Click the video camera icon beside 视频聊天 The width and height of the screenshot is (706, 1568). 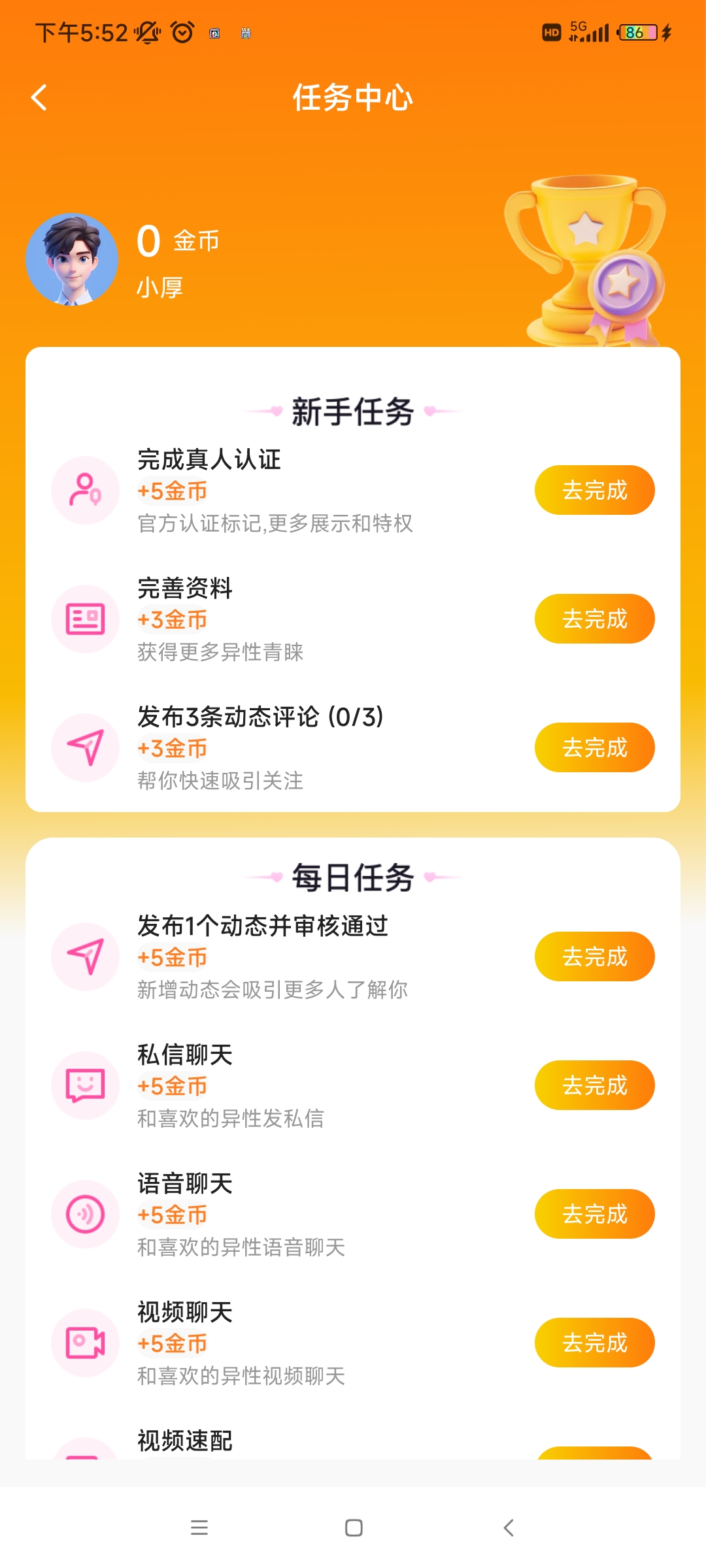click(85, 1343)
